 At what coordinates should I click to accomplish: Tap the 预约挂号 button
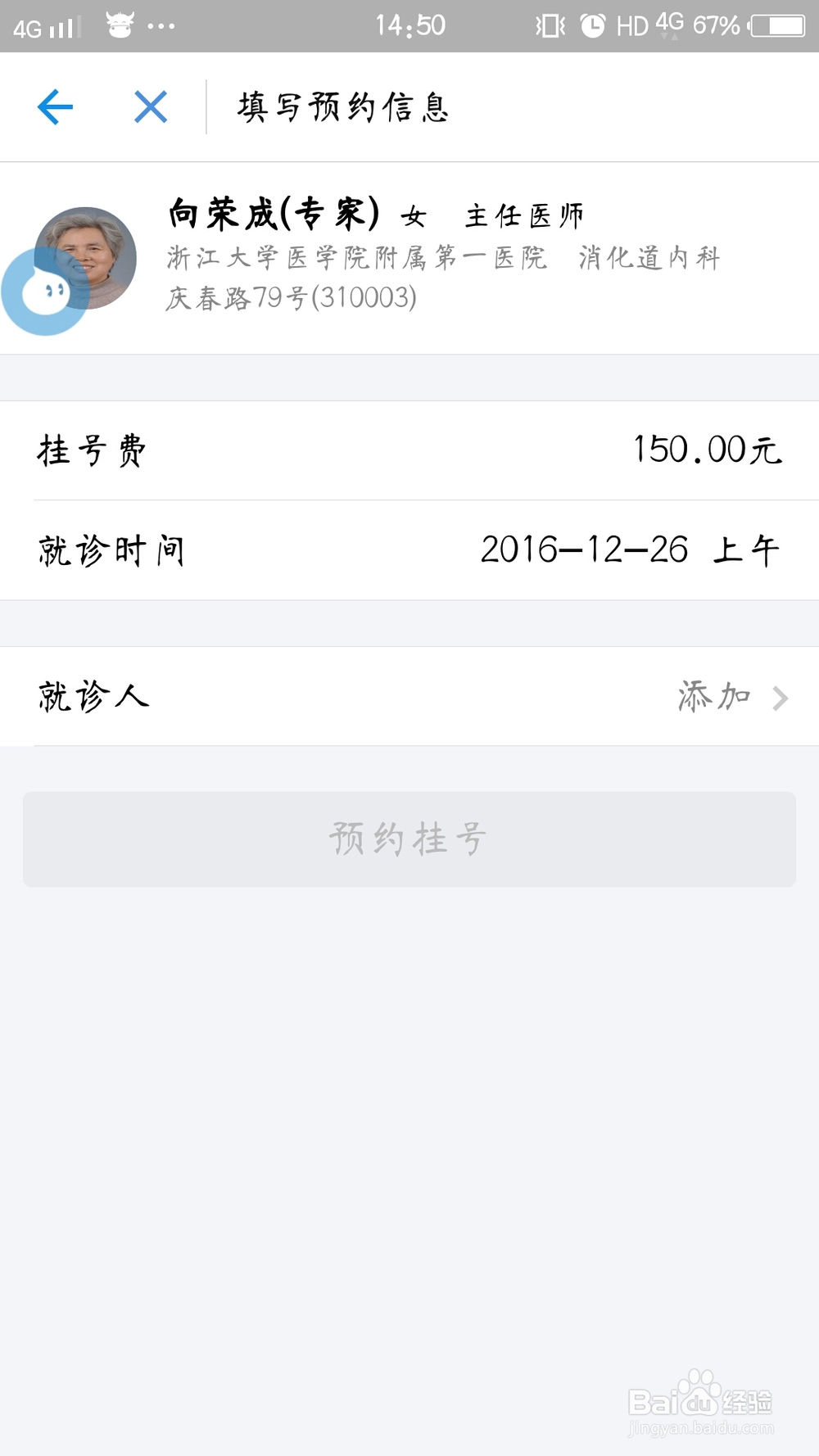(409, 839)
